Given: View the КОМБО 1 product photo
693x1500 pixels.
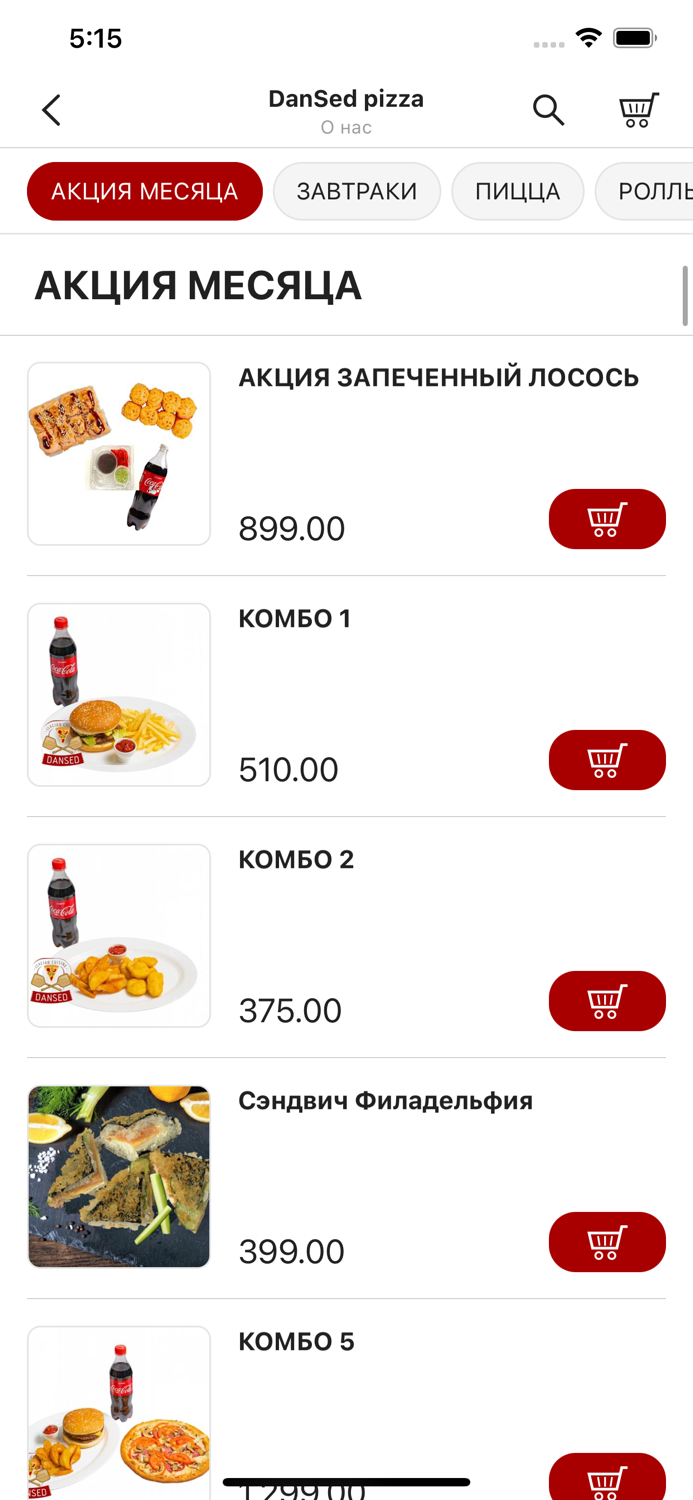Looking at the screenshot, I should click(119, 695).
